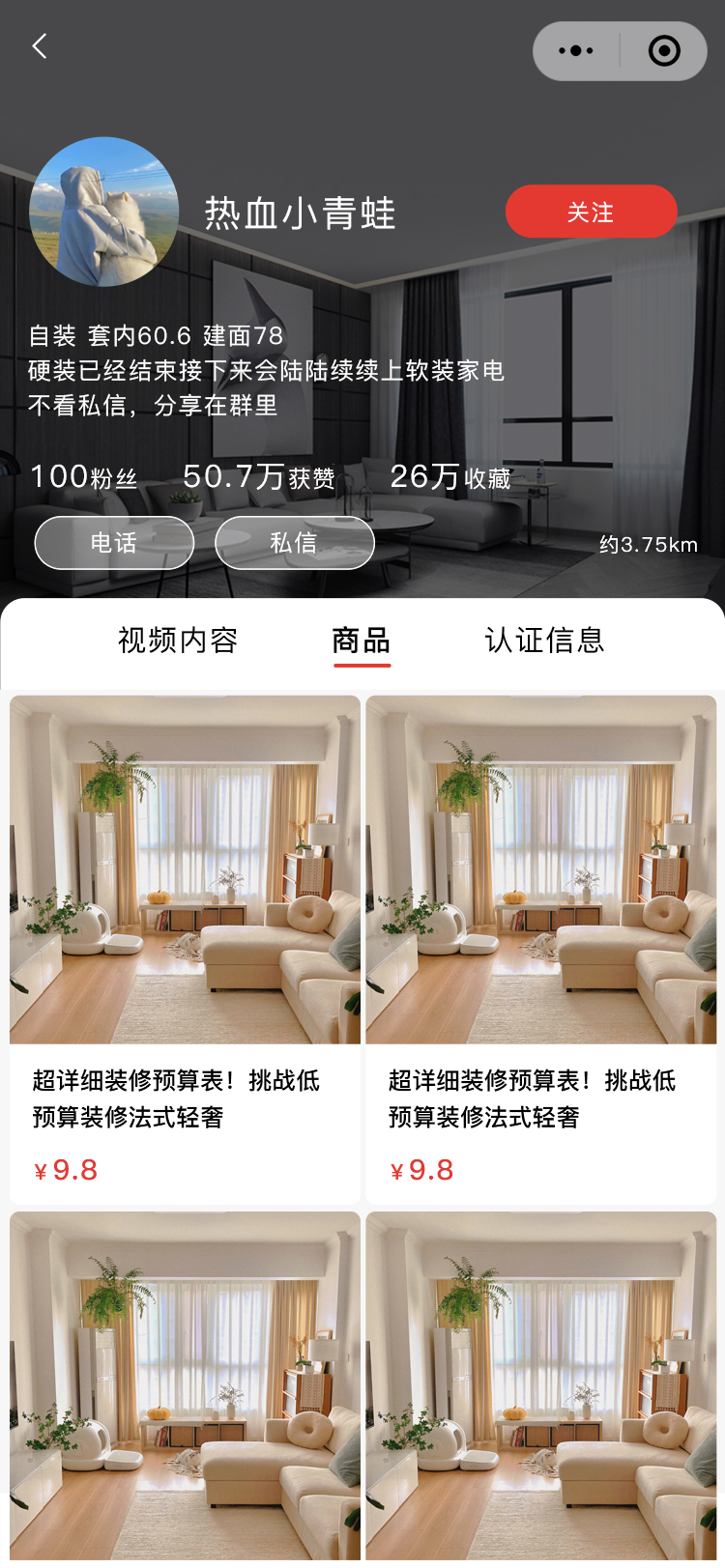Screen dimensions: 725x1568
Task: Follow 热血小青蛙 with the 关注 button
Action: [591, 212]
